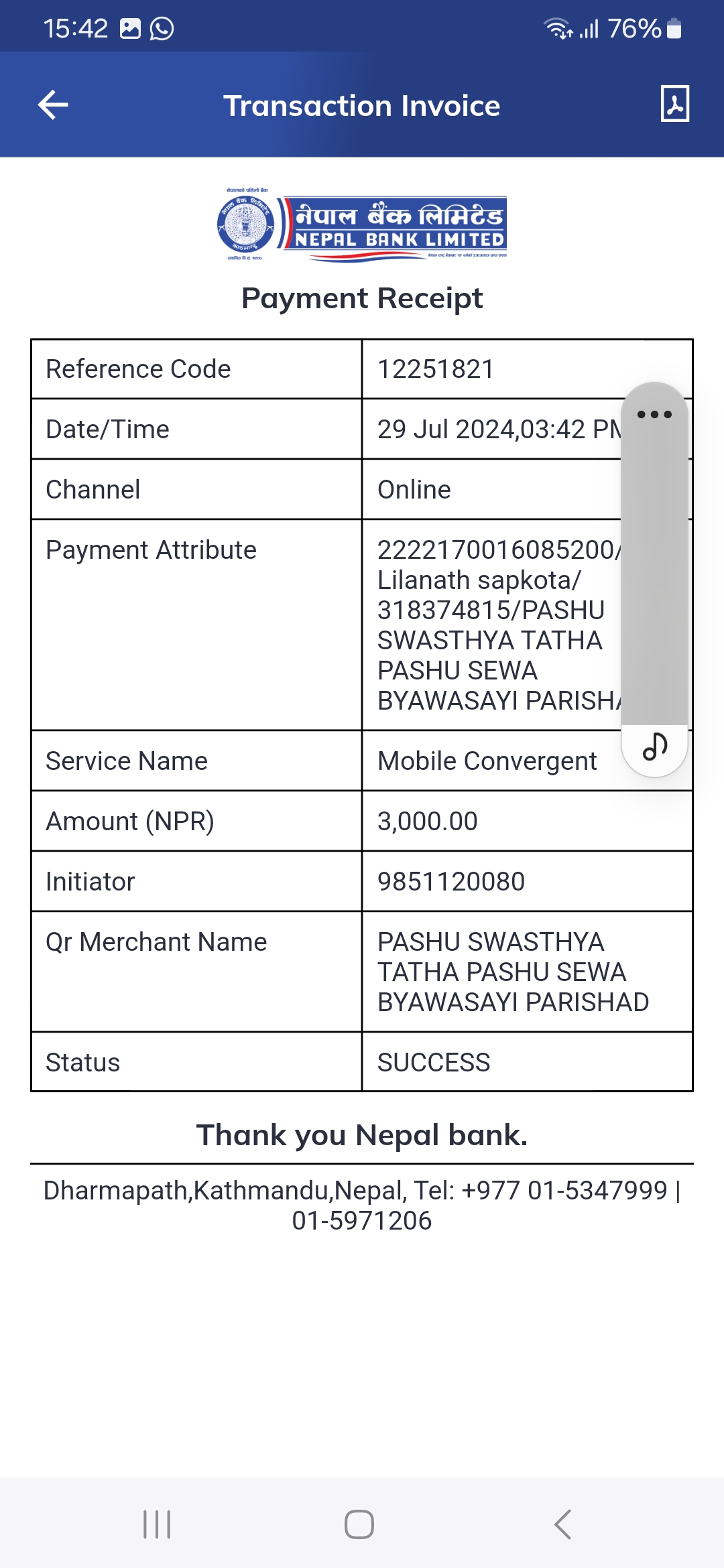This screenshot has width=724, height=1568.
Task: Tap the music note sound button
Action: click(x=655, y=746)
